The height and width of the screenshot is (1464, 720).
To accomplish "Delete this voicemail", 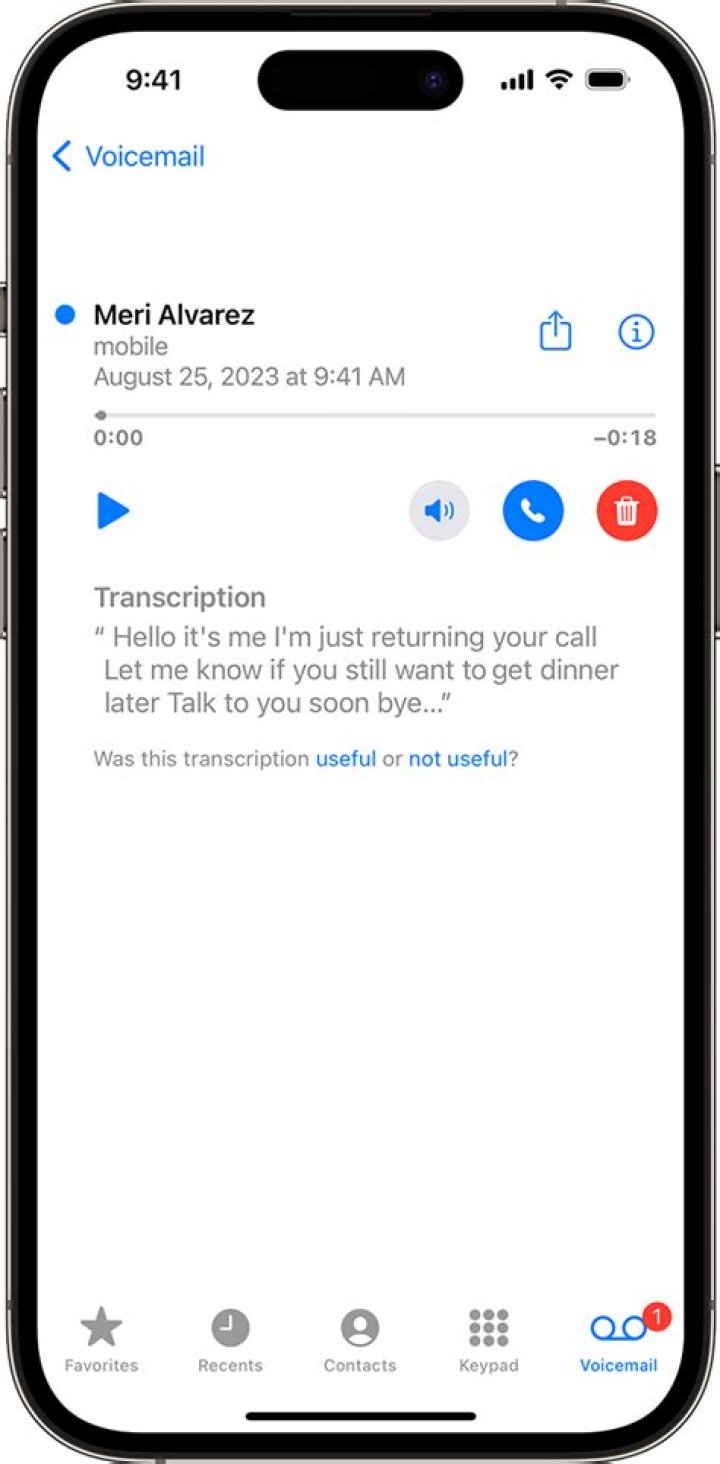I will pos(627,511).
